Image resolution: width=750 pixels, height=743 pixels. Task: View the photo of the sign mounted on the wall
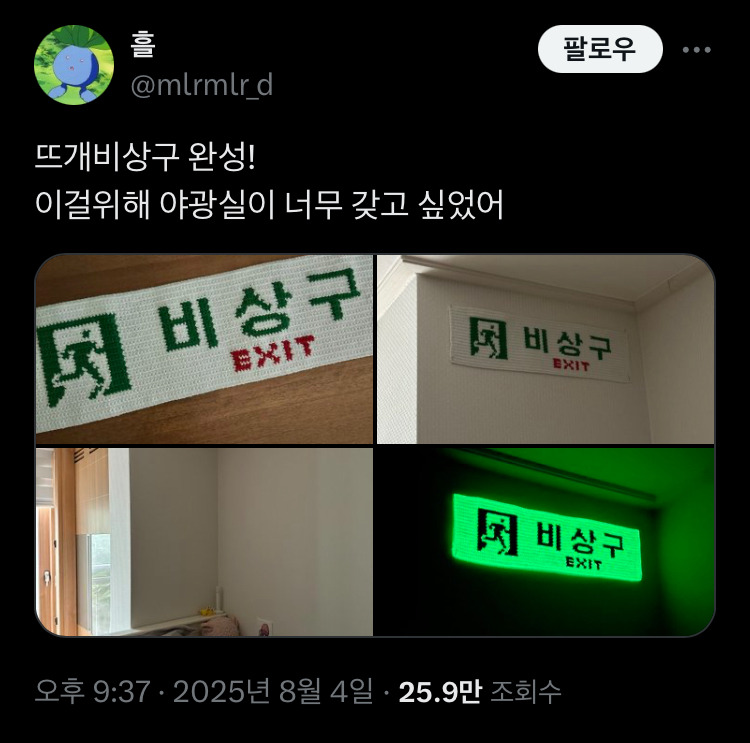coord(545,349)
